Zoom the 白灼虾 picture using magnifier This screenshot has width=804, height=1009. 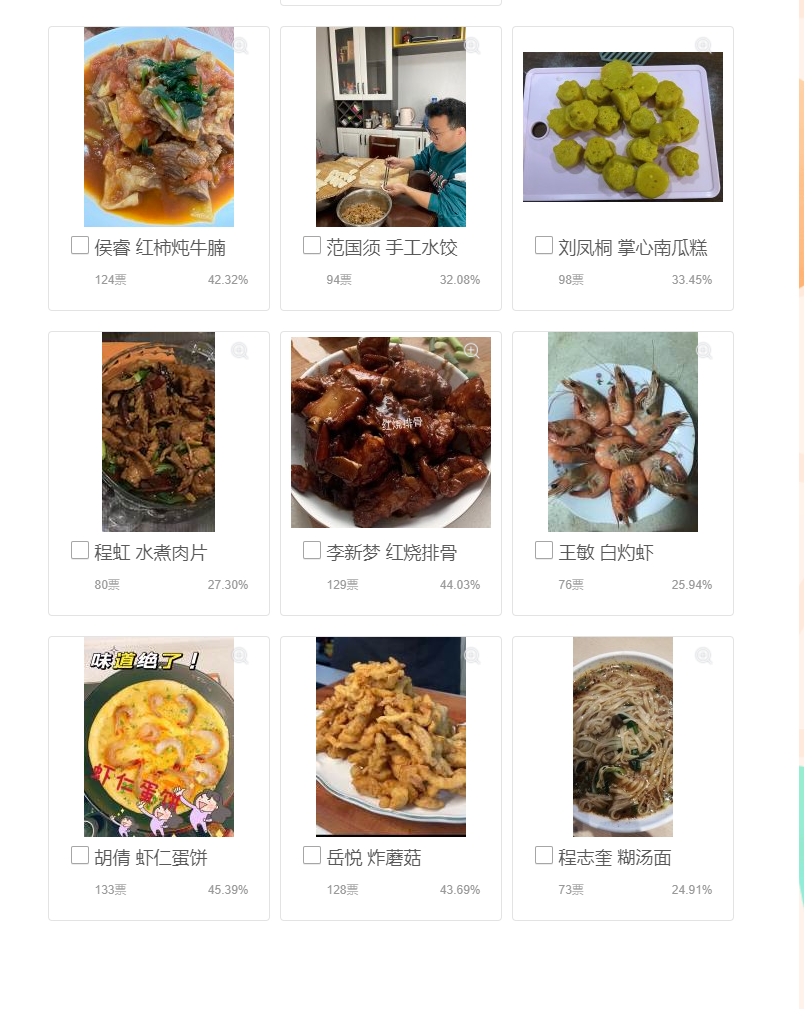click(x=704, y=351)
